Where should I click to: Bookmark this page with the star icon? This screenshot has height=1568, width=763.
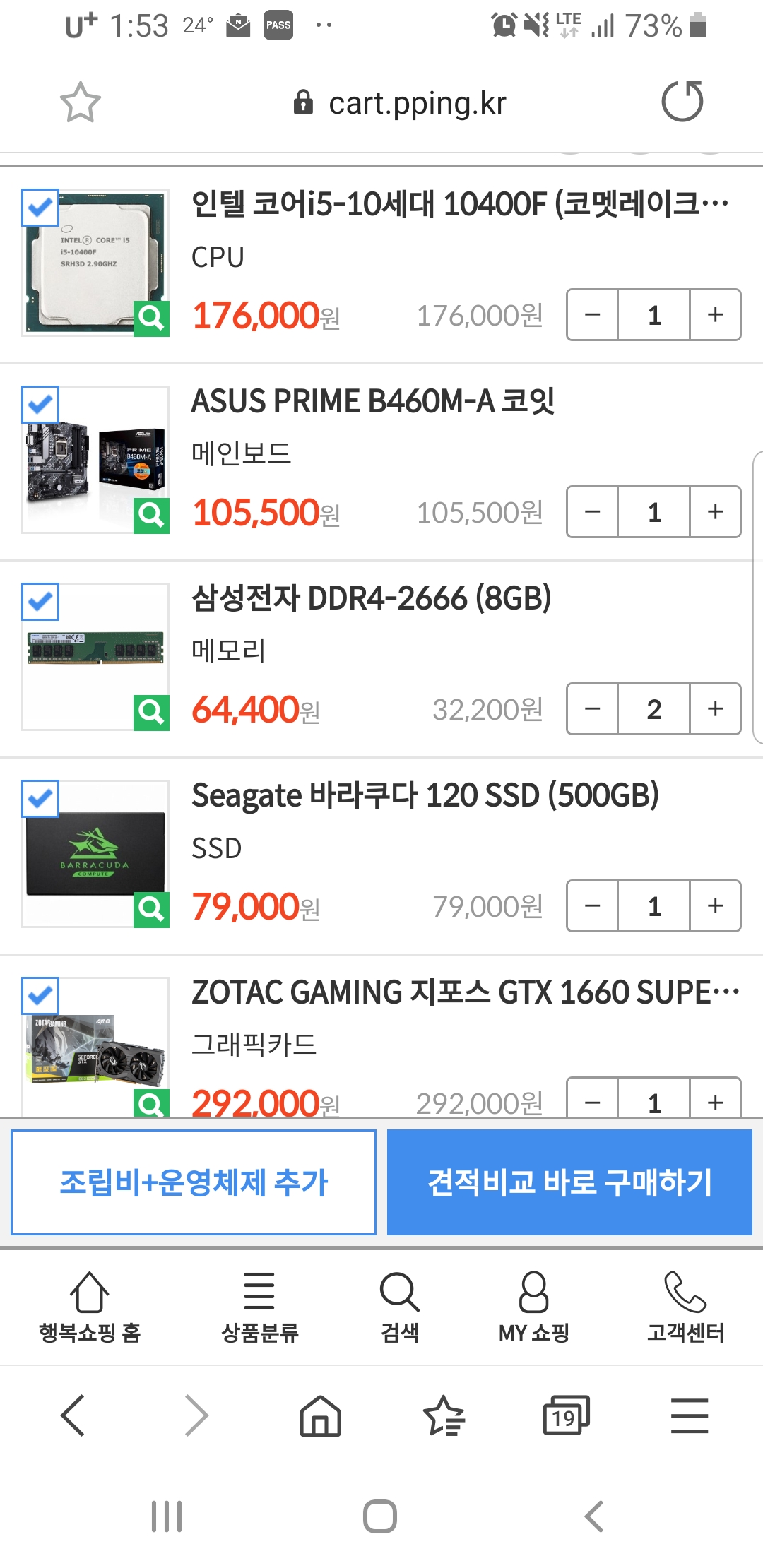click(80, 102)
